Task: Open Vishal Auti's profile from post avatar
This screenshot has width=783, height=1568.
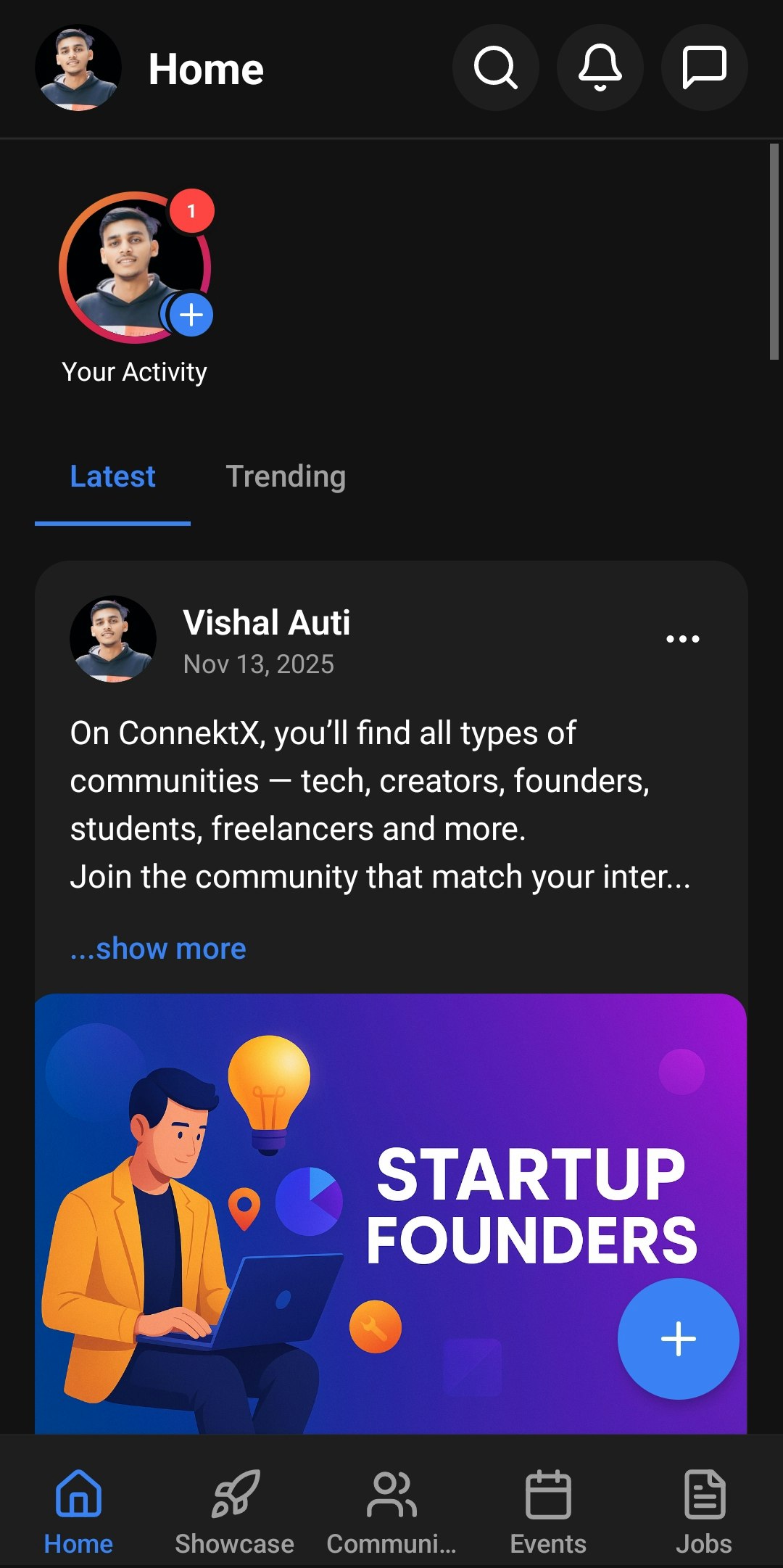Action: click(112, 639)
